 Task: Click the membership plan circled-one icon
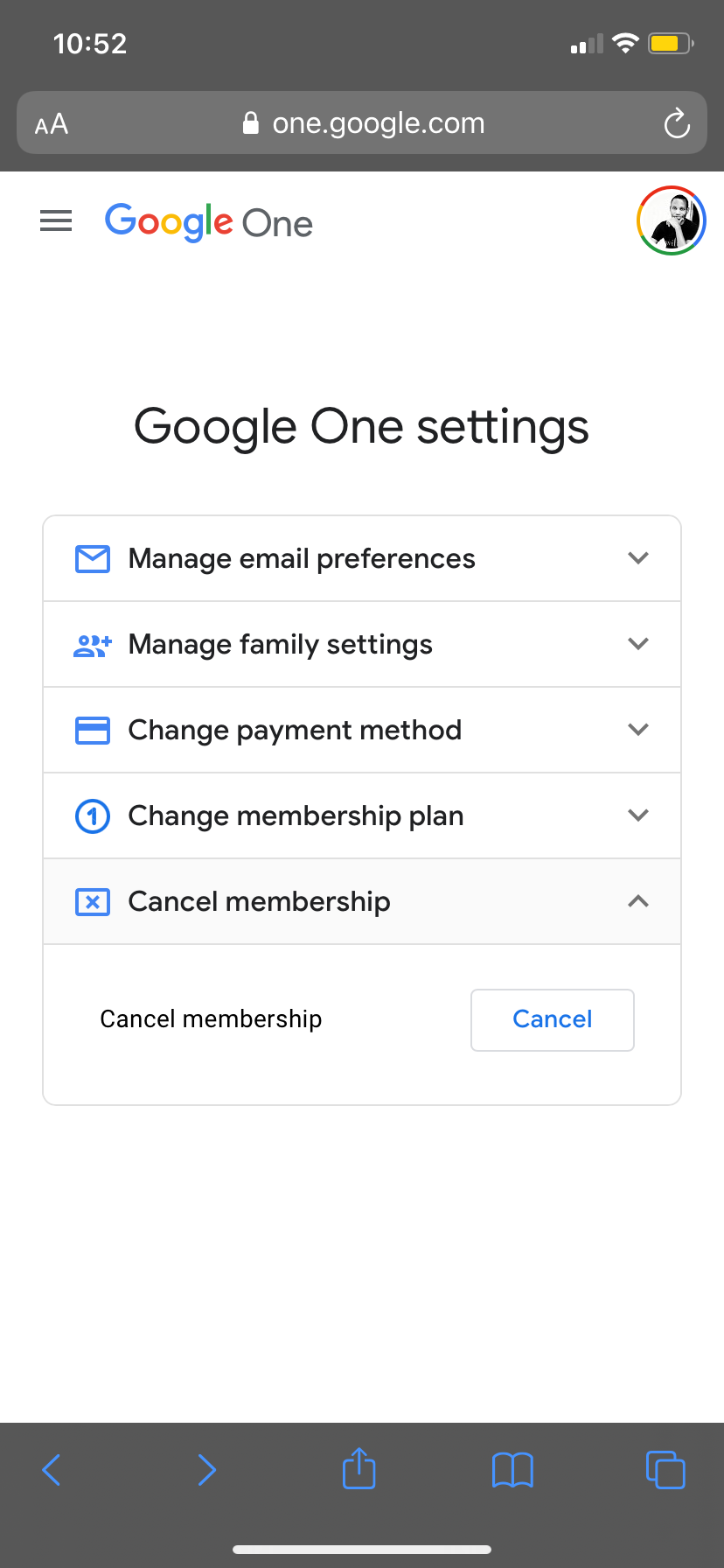[x=92, y=815]
